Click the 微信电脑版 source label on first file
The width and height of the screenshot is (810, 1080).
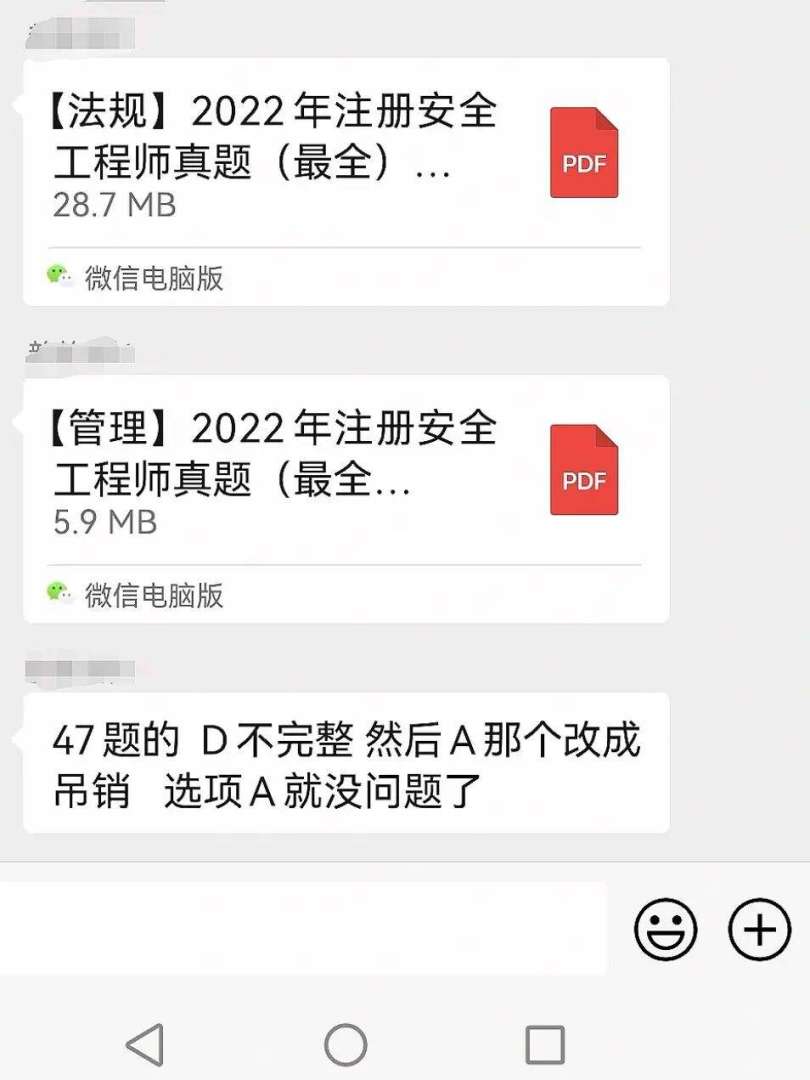click(155, 278)
